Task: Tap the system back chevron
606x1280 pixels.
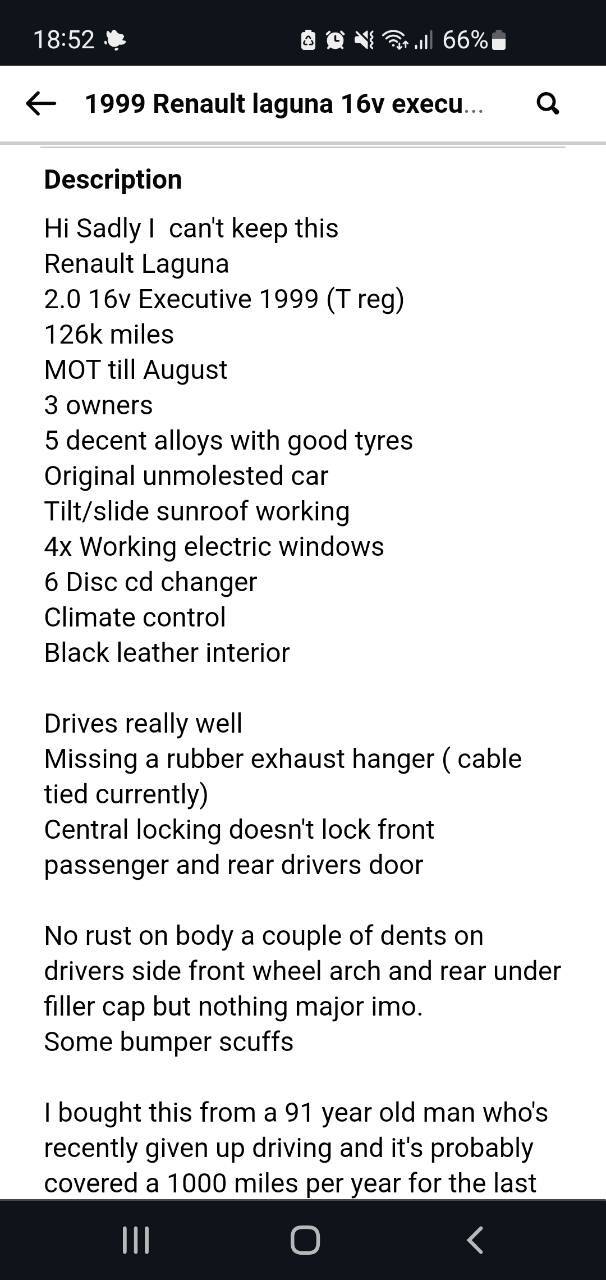Action: pos(474,1240)
